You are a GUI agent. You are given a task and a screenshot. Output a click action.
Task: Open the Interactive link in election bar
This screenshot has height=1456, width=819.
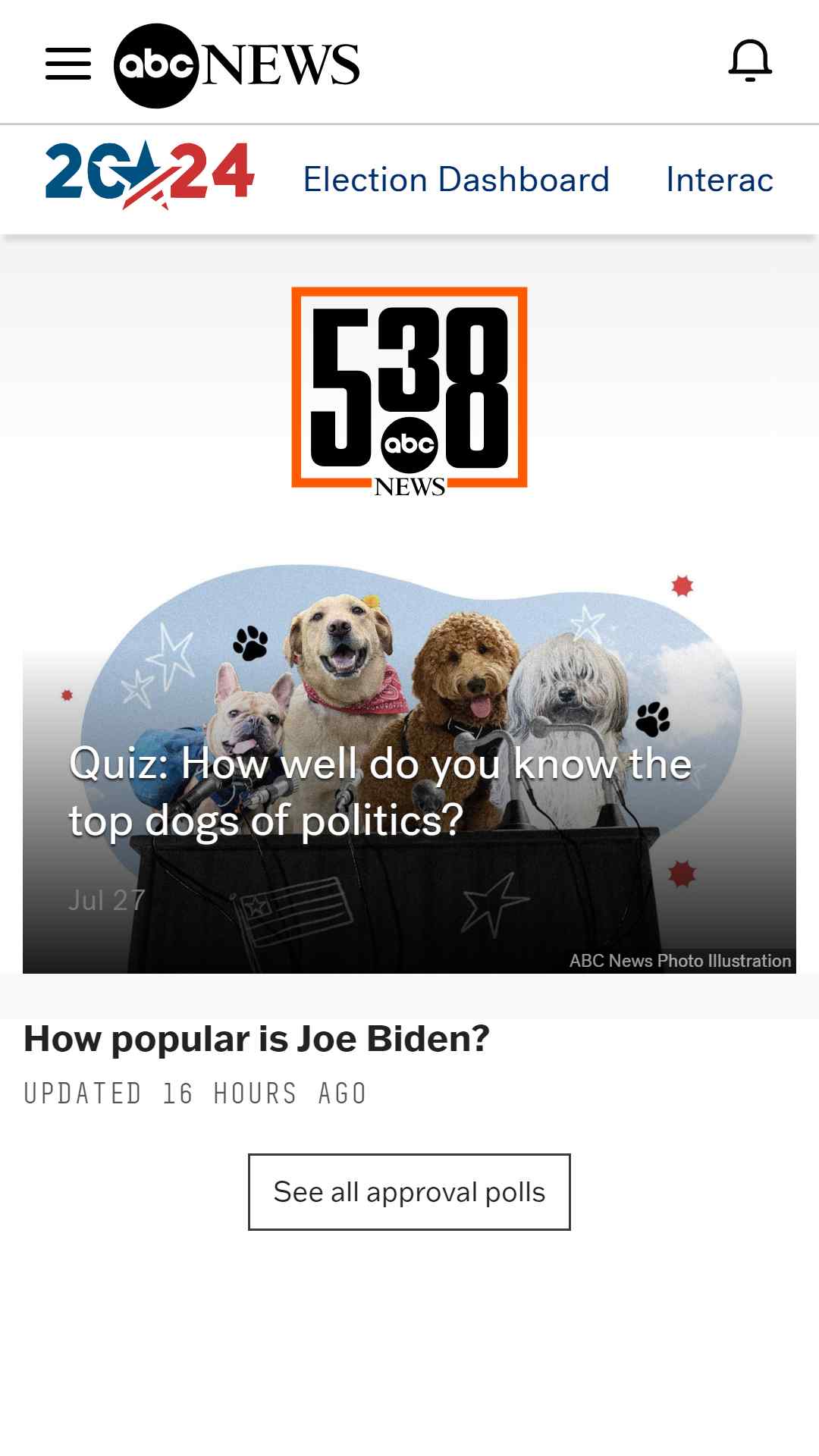coord(719,180)
